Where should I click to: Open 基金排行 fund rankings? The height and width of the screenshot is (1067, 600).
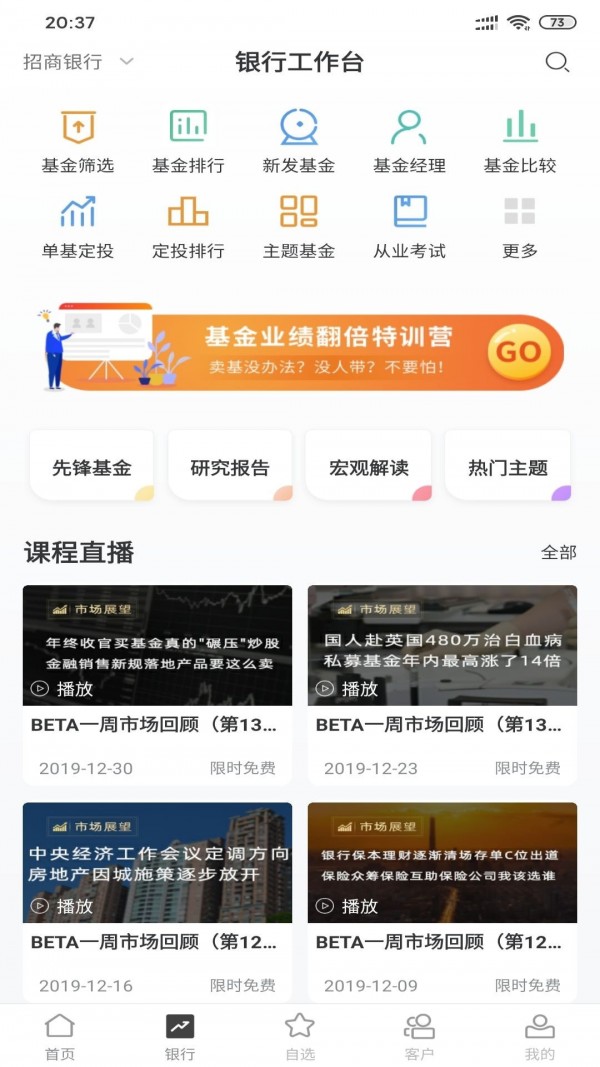point(188,141)
